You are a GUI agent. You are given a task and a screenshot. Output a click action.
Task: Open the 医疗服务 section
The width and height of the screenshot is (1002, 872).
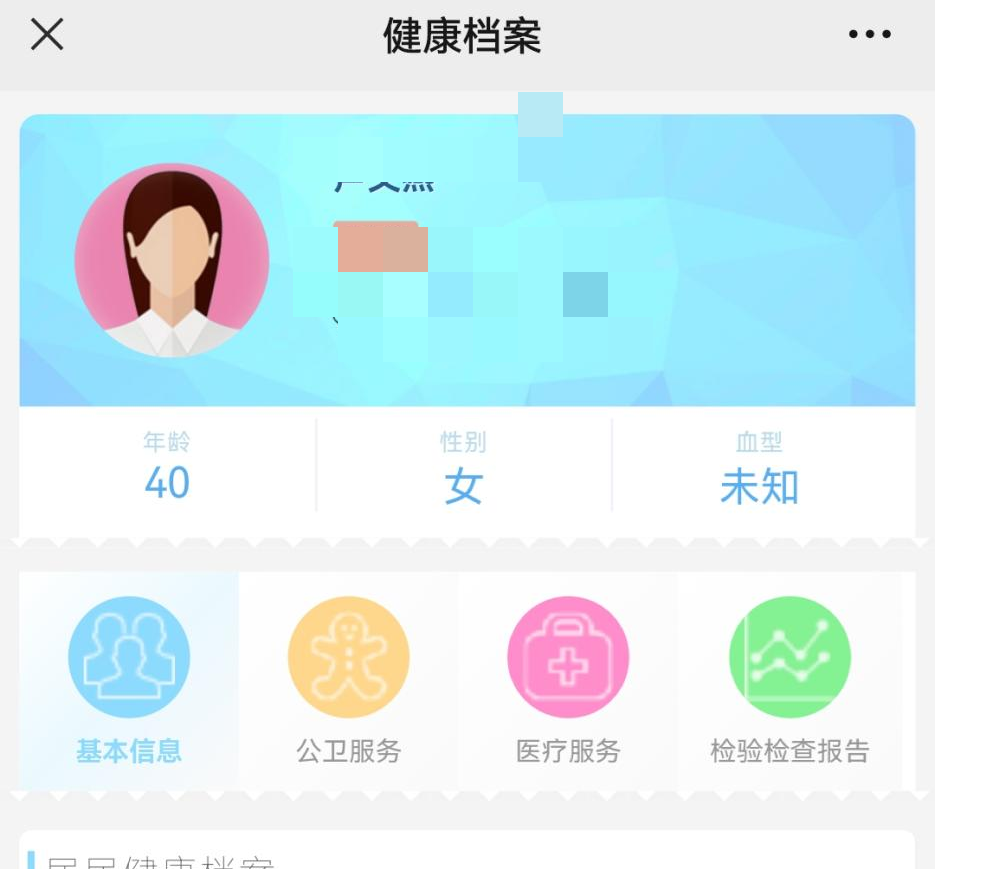click(568, 680)
